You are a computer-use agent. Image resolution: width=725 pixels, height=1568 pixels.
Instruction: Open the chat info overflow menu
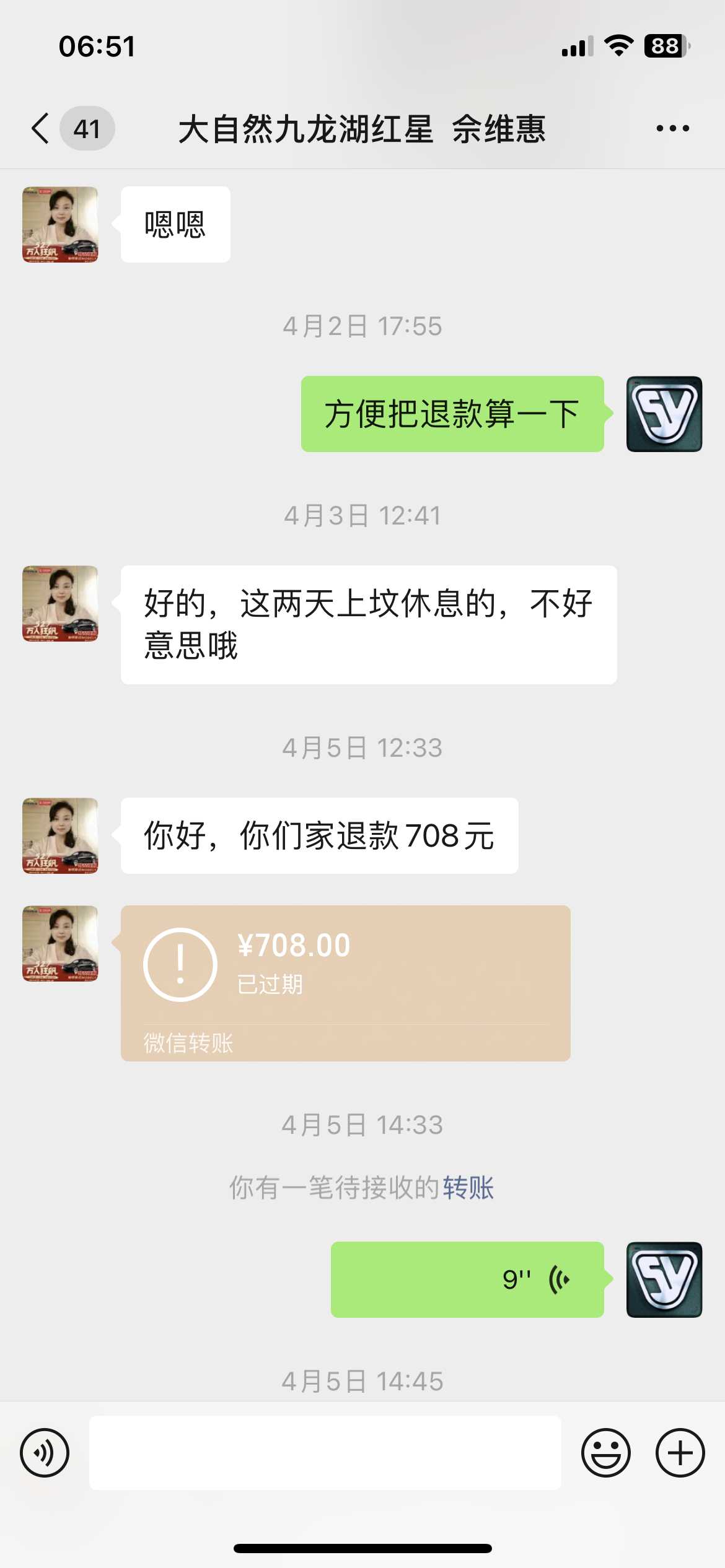[x=672, y=129]
